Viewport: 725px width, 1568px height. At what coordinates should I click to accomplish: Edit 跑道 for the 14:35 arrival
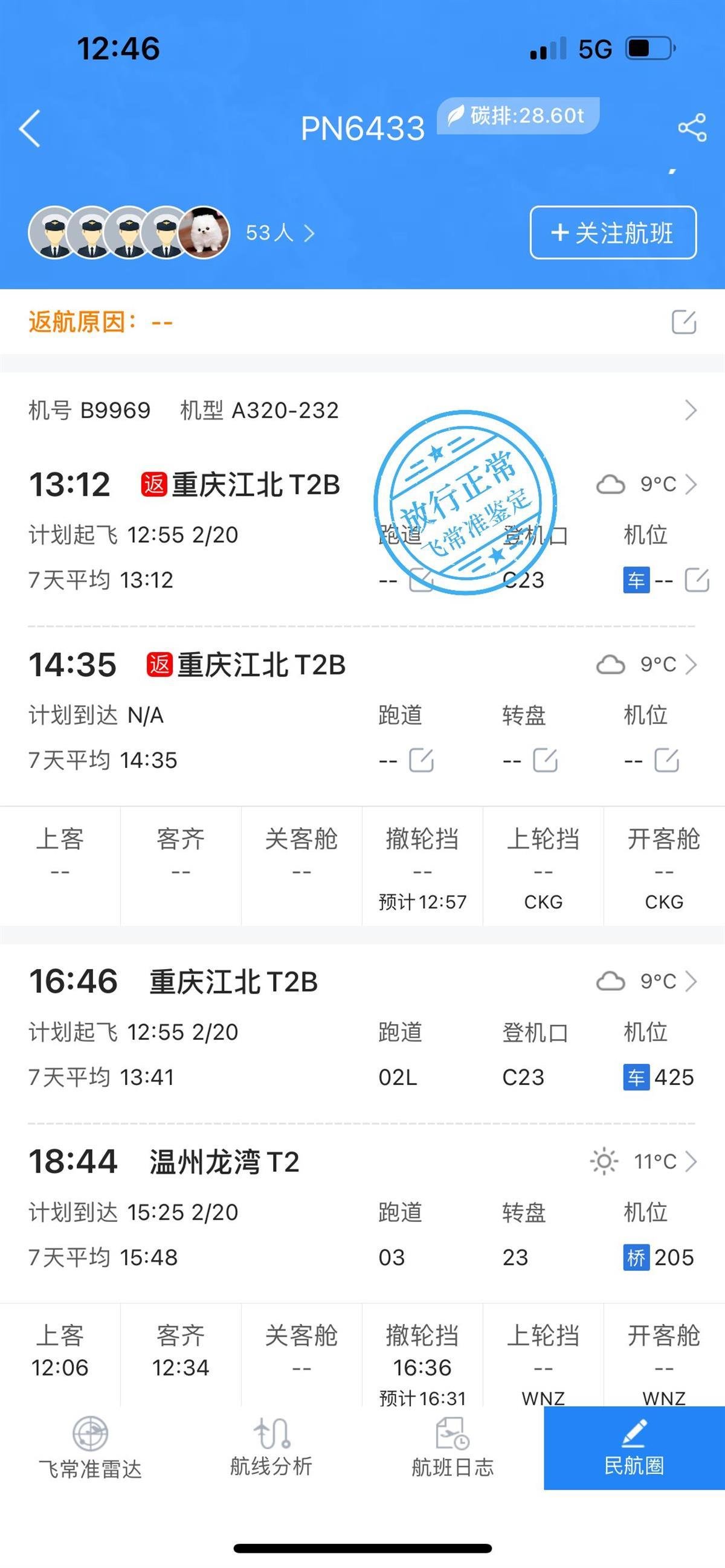coord(421,760)
